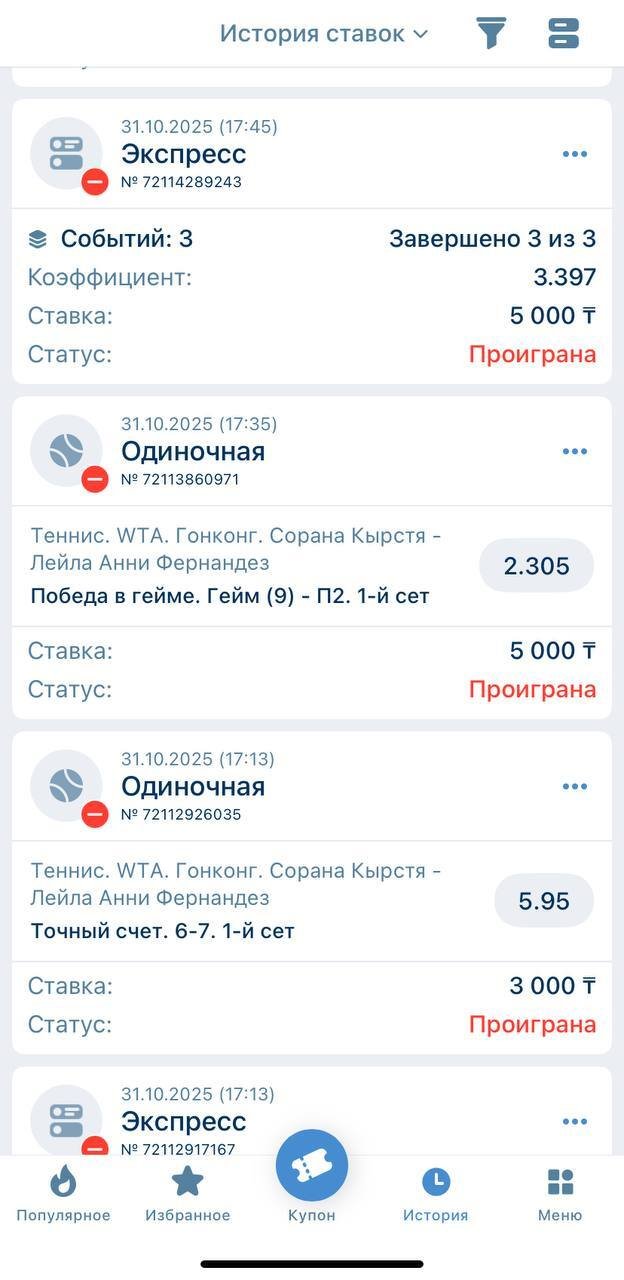Viewport: 624px width, 1280px height.
Task: Select the История tab
Action: tap(436, 1195)
